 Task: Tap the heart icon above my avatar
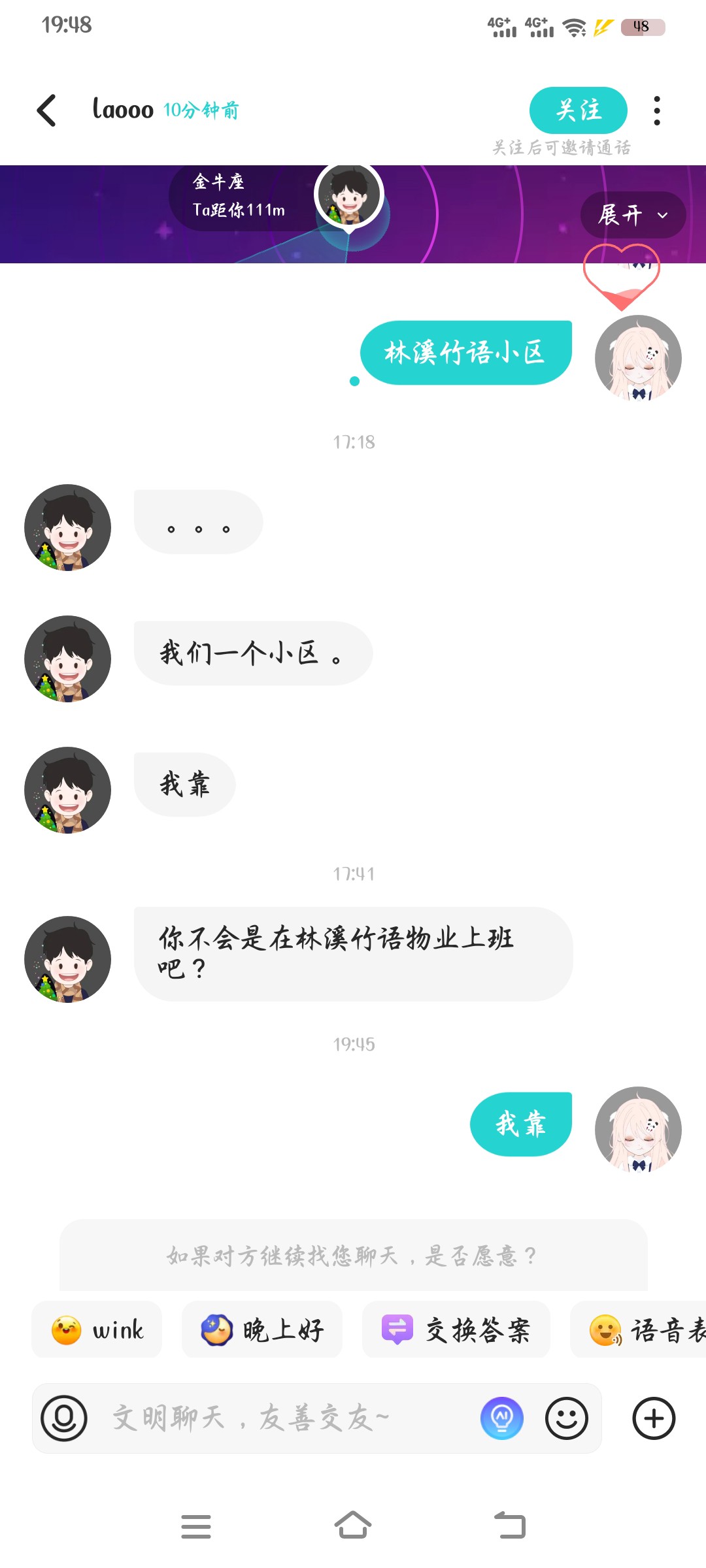point(621,276)
